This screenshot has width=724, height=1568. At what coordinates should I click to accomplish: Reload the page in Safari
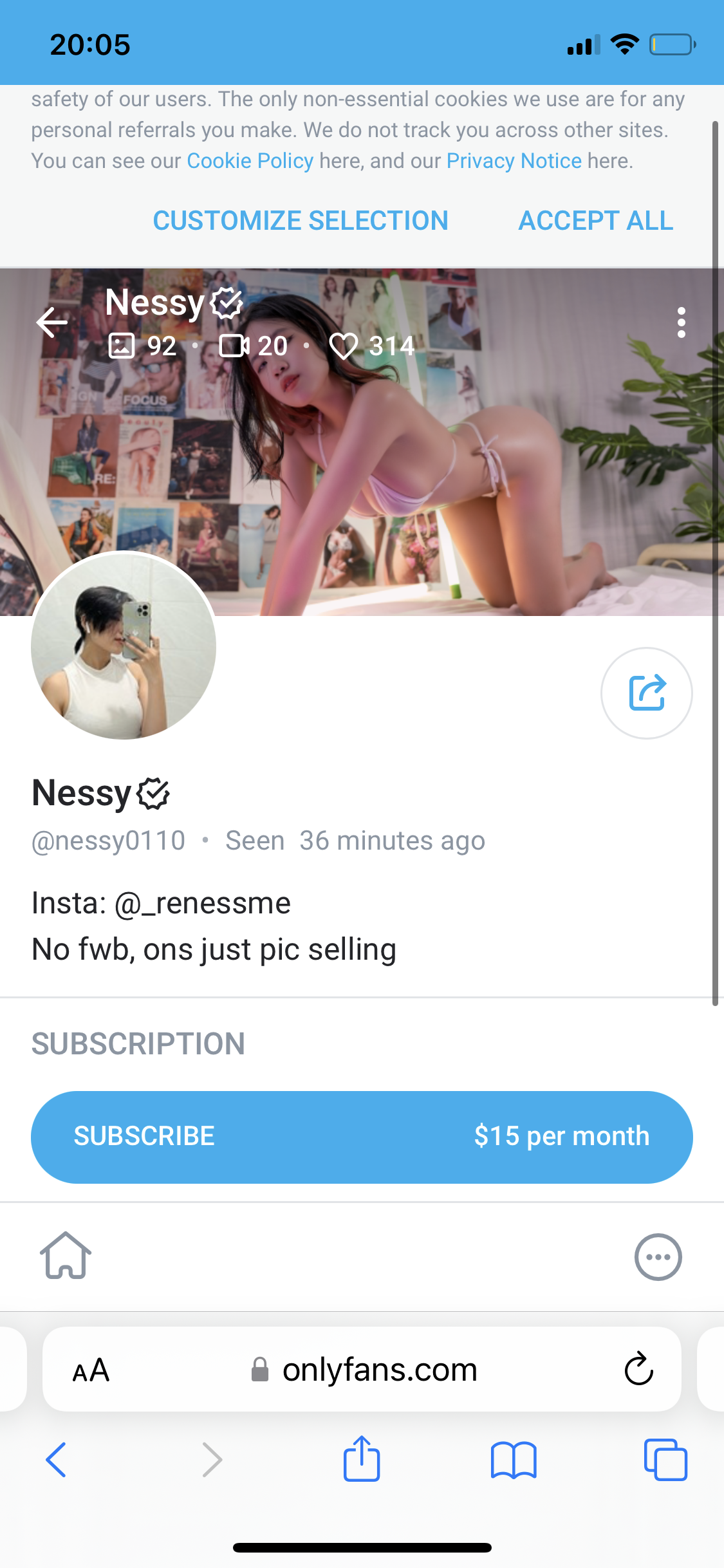coord(638,1368)
